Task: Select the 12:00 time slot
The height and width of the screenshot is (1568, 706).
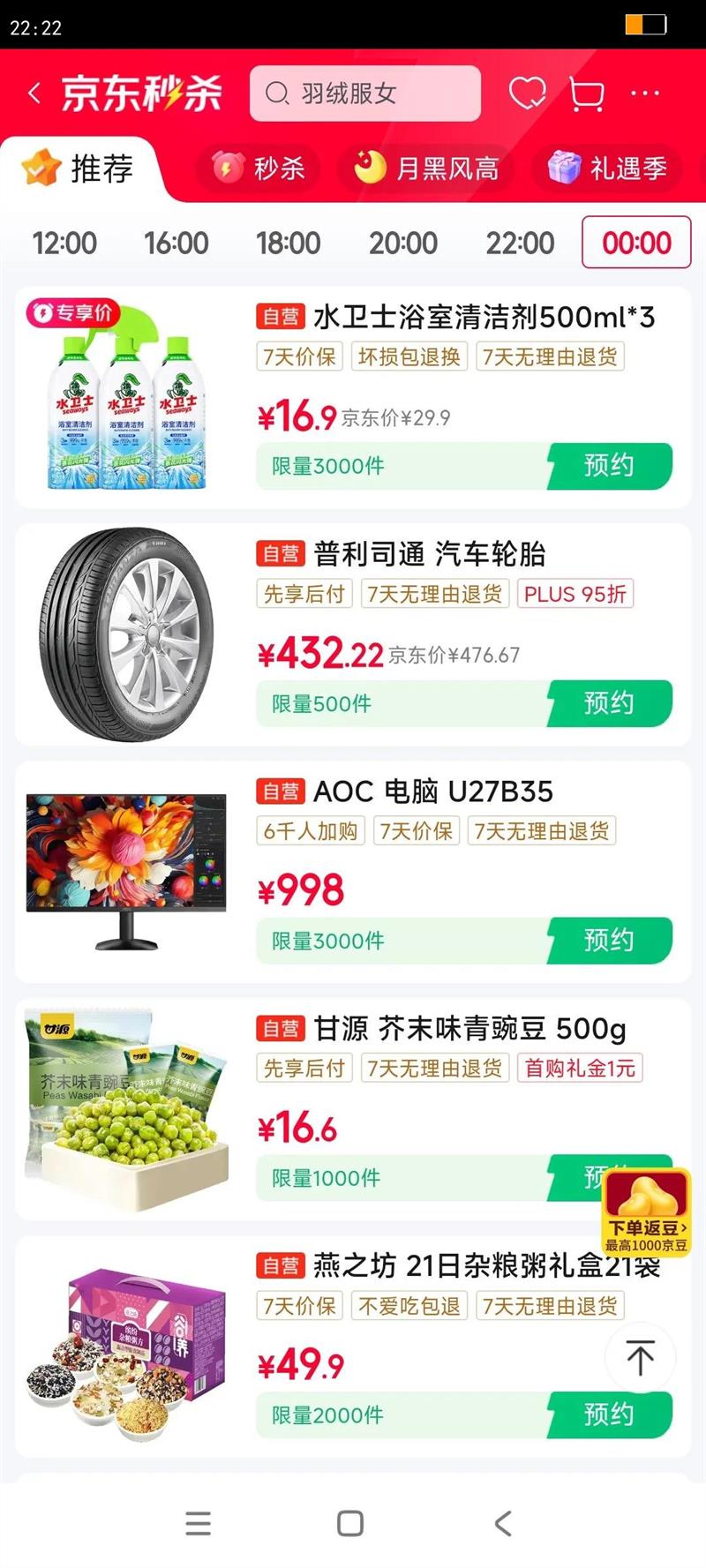Action: [x=64, y=243]
